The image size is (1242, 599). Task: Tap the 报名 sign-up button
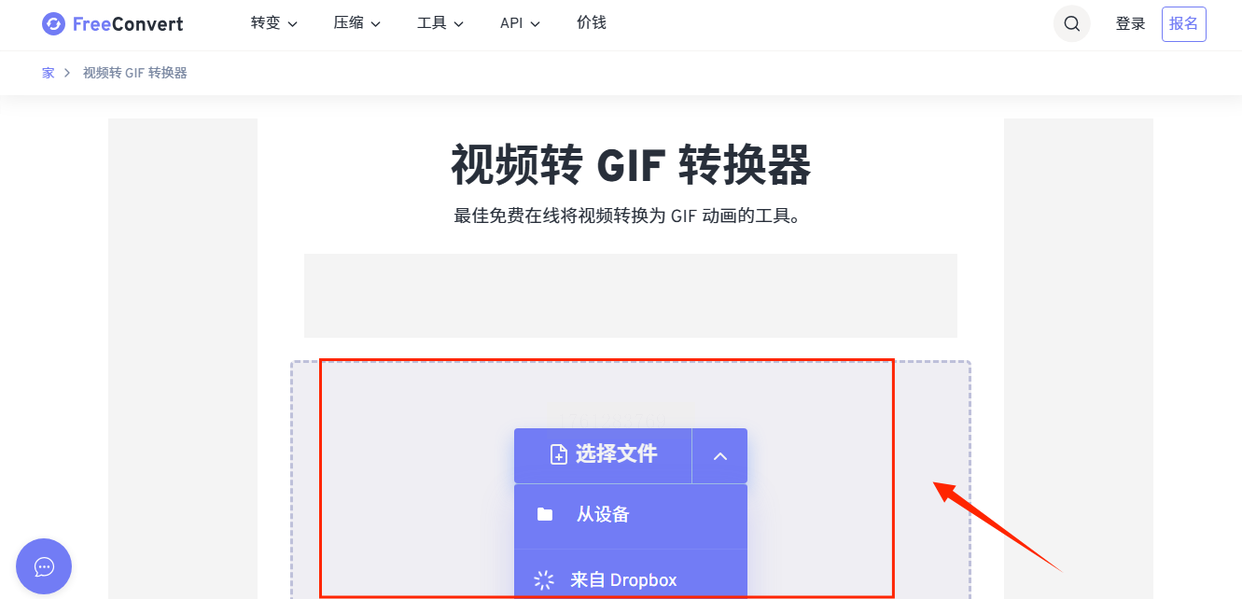1183,24
